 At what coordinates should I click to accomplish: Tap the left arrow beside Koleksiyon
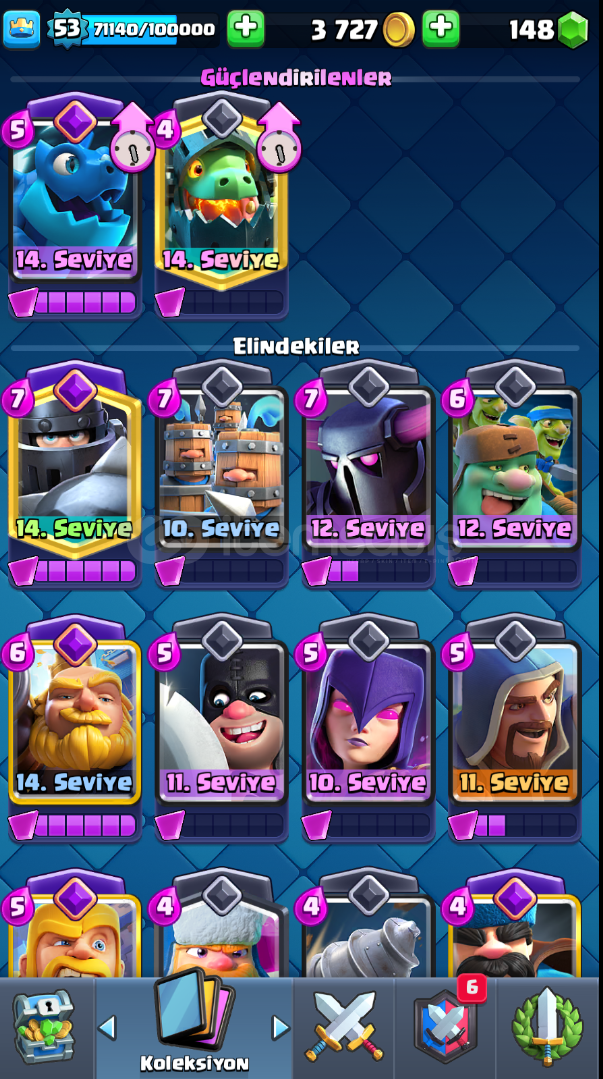(107, 1027)
